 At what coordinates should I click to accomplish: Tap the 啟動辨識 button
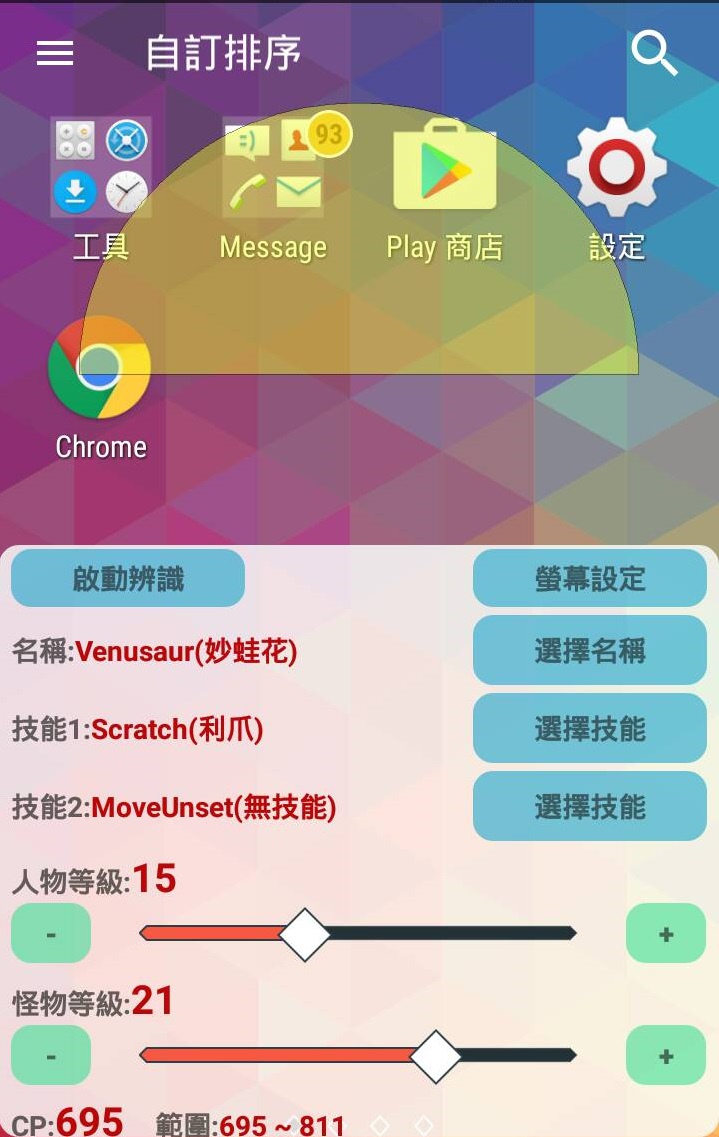pyautogui.click(x=128, y=578)
